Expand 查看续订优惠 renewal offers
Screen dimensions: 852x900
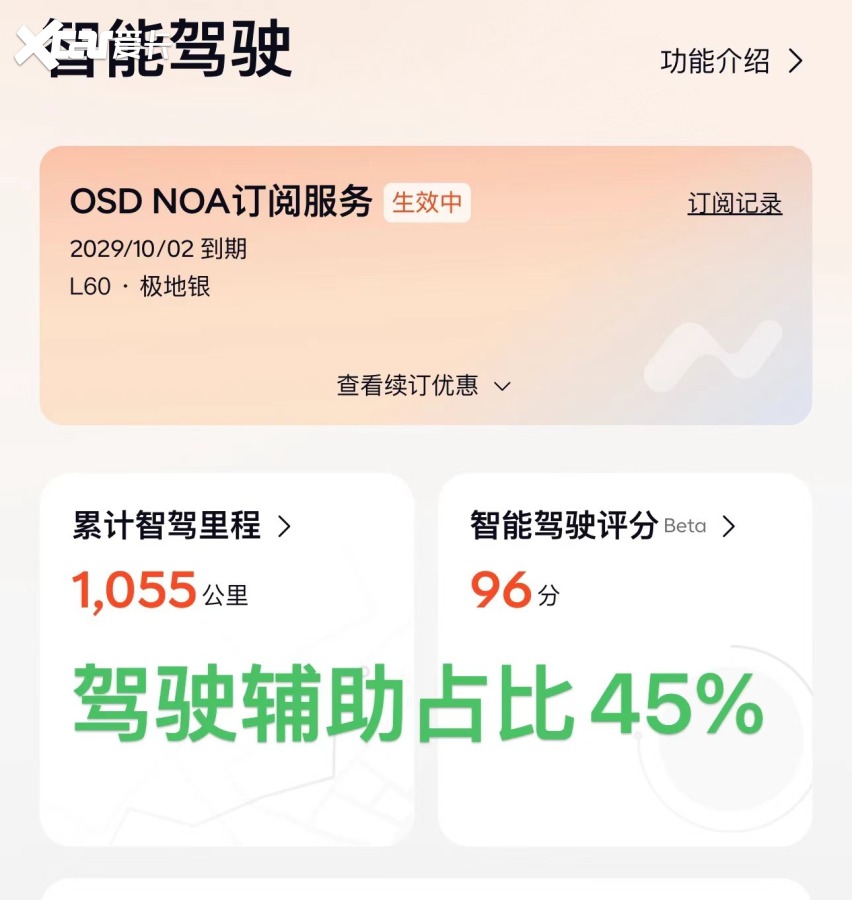[x=424, y=385]
